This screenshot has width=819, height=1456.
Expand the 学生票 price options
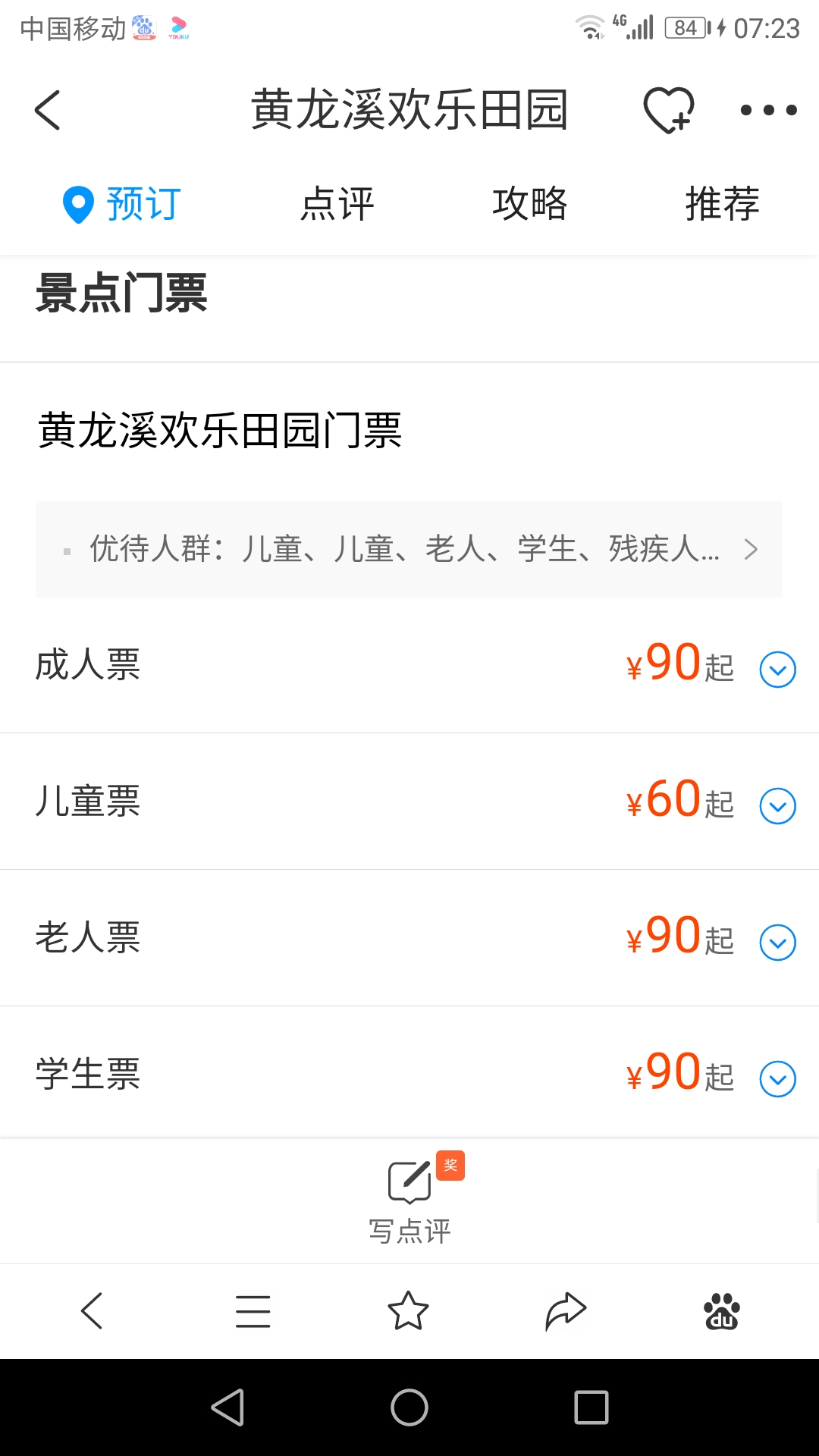(778, 1079)
